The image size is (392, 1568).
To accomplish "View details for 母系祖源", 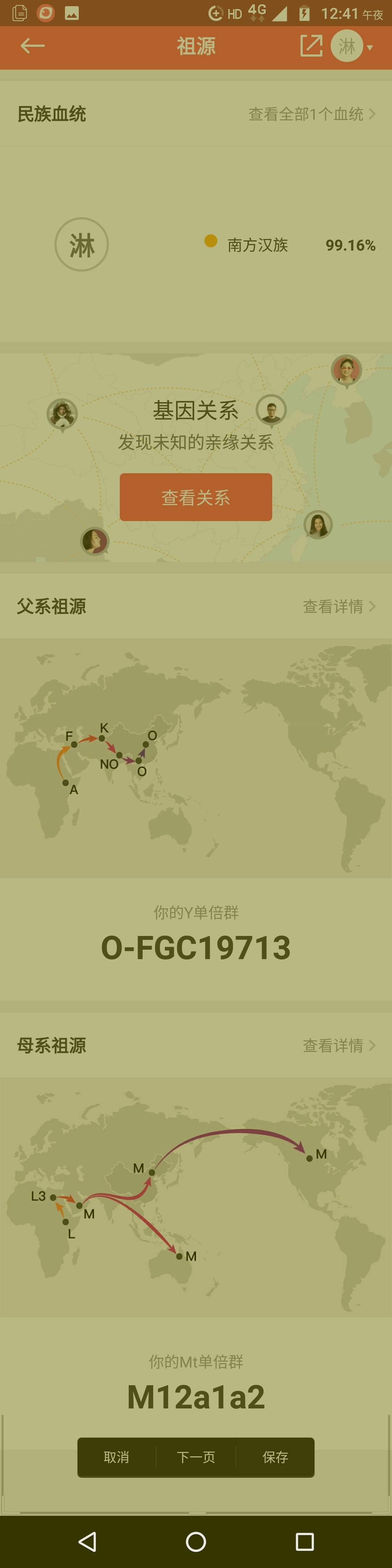I will click(x=338, y=1045).
